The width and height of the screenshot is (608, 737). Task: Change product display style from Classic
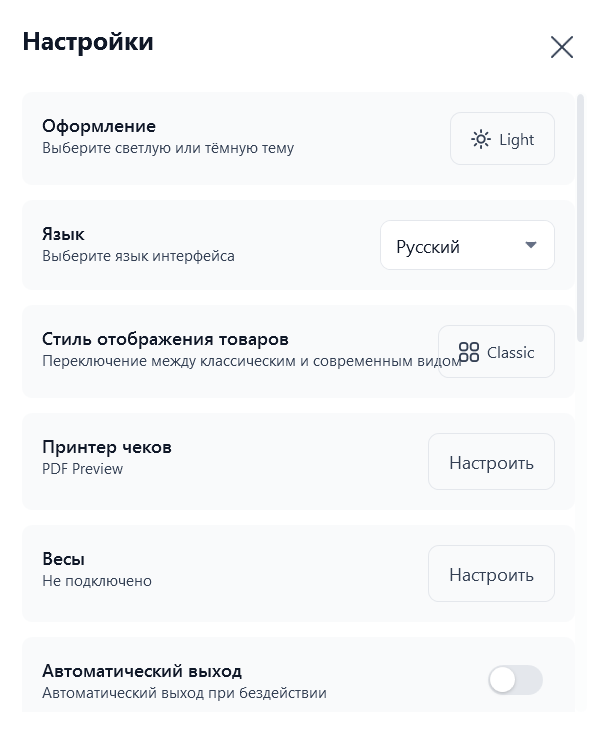click(x=496, y=352)
